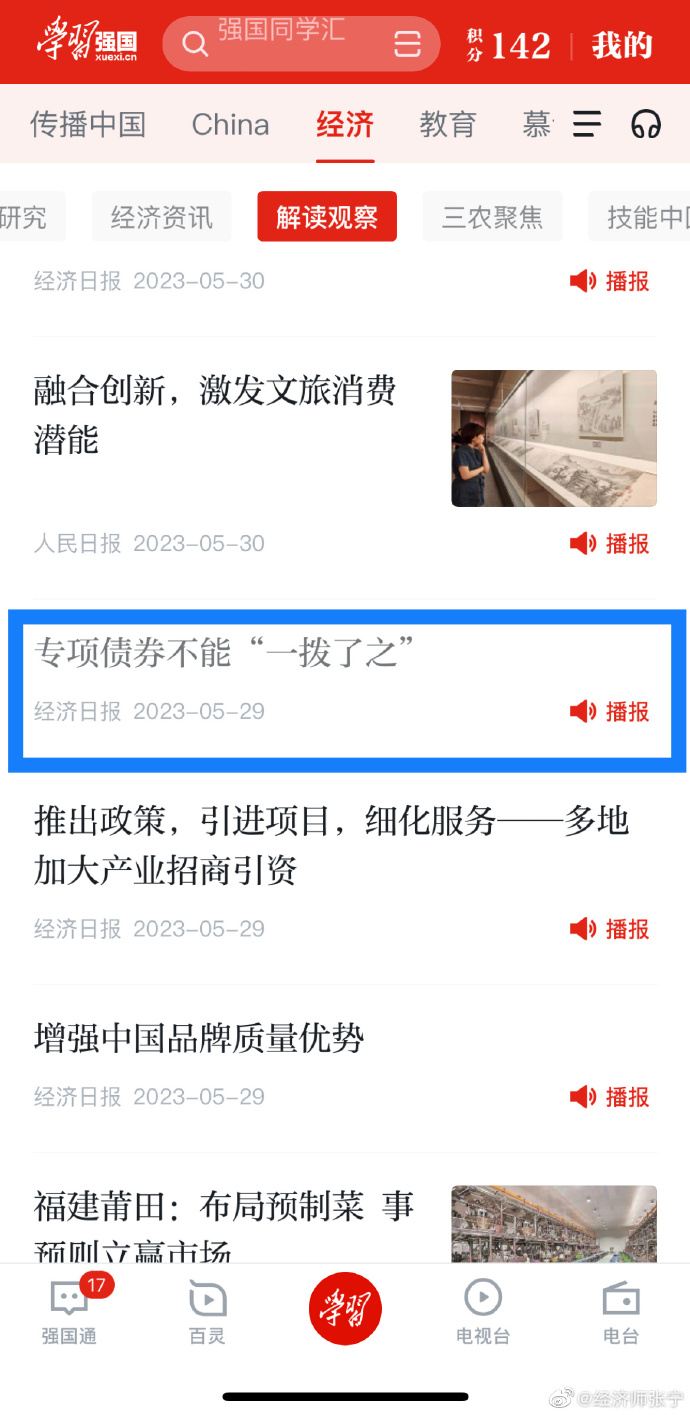Tap the central 学习 home button
690x1415 pixels.
coord(345,1308)
